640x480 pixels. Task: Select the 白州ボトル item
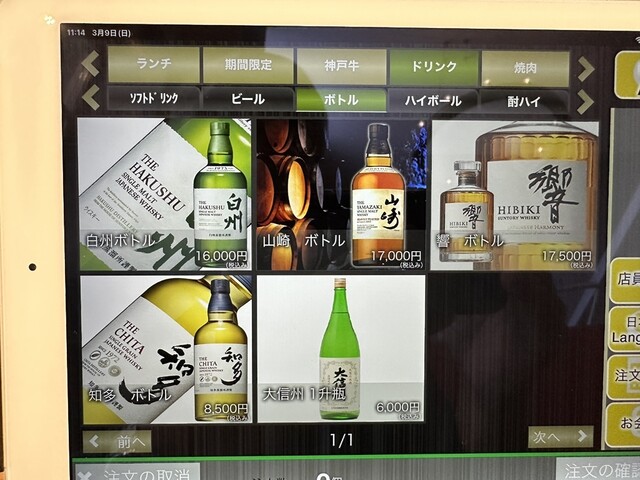point(165,194)
